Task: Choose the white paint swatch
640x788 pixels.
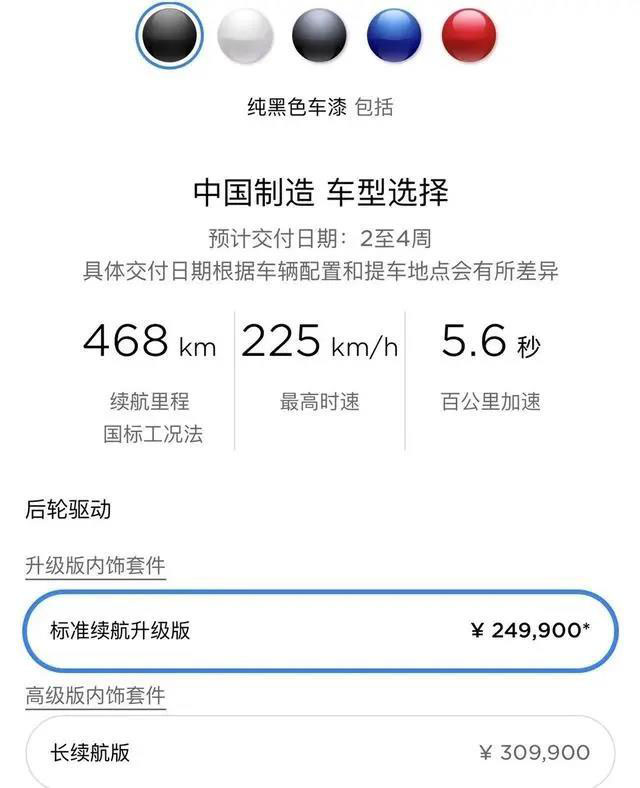Action: tap(245, 35)
